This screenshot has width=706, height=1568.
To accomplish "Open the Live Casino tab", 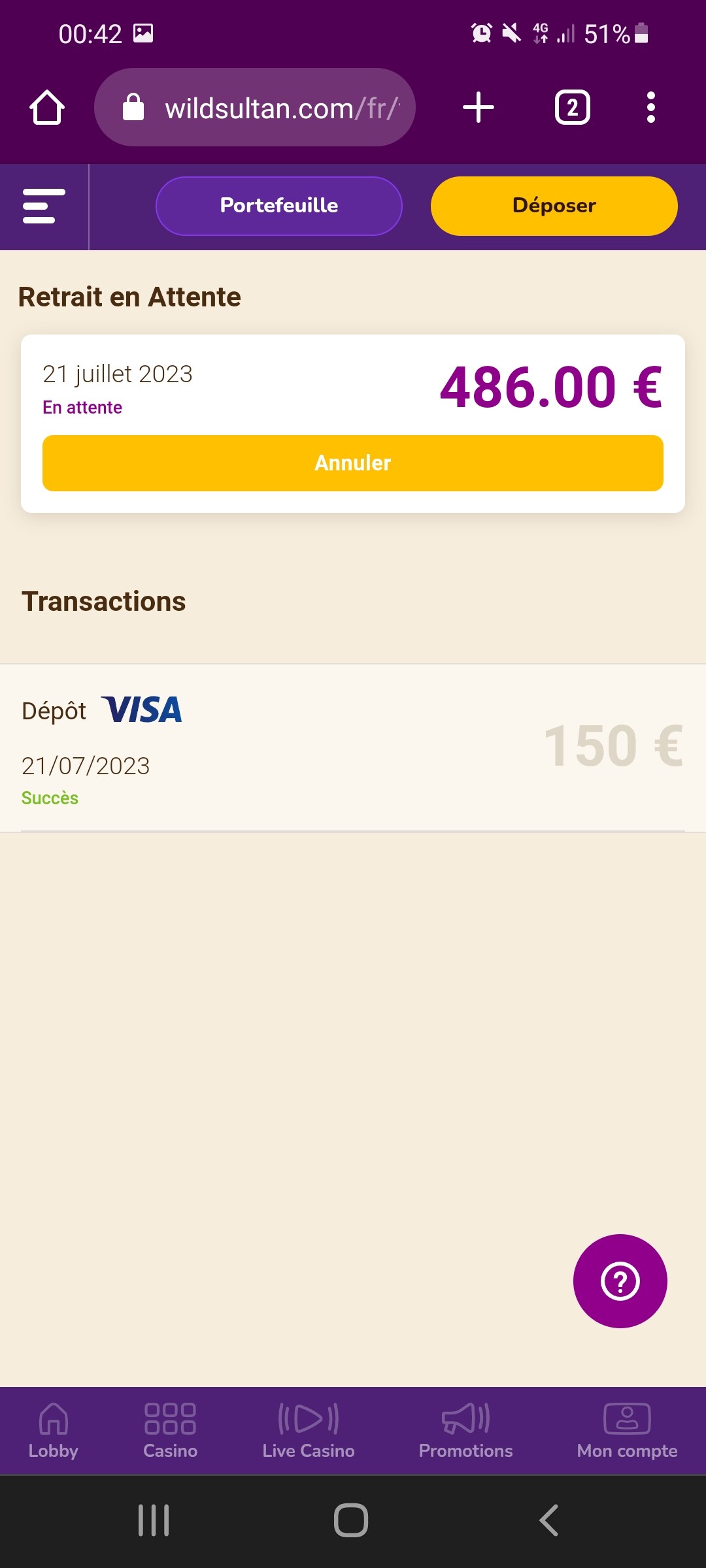I will 309,1431.
